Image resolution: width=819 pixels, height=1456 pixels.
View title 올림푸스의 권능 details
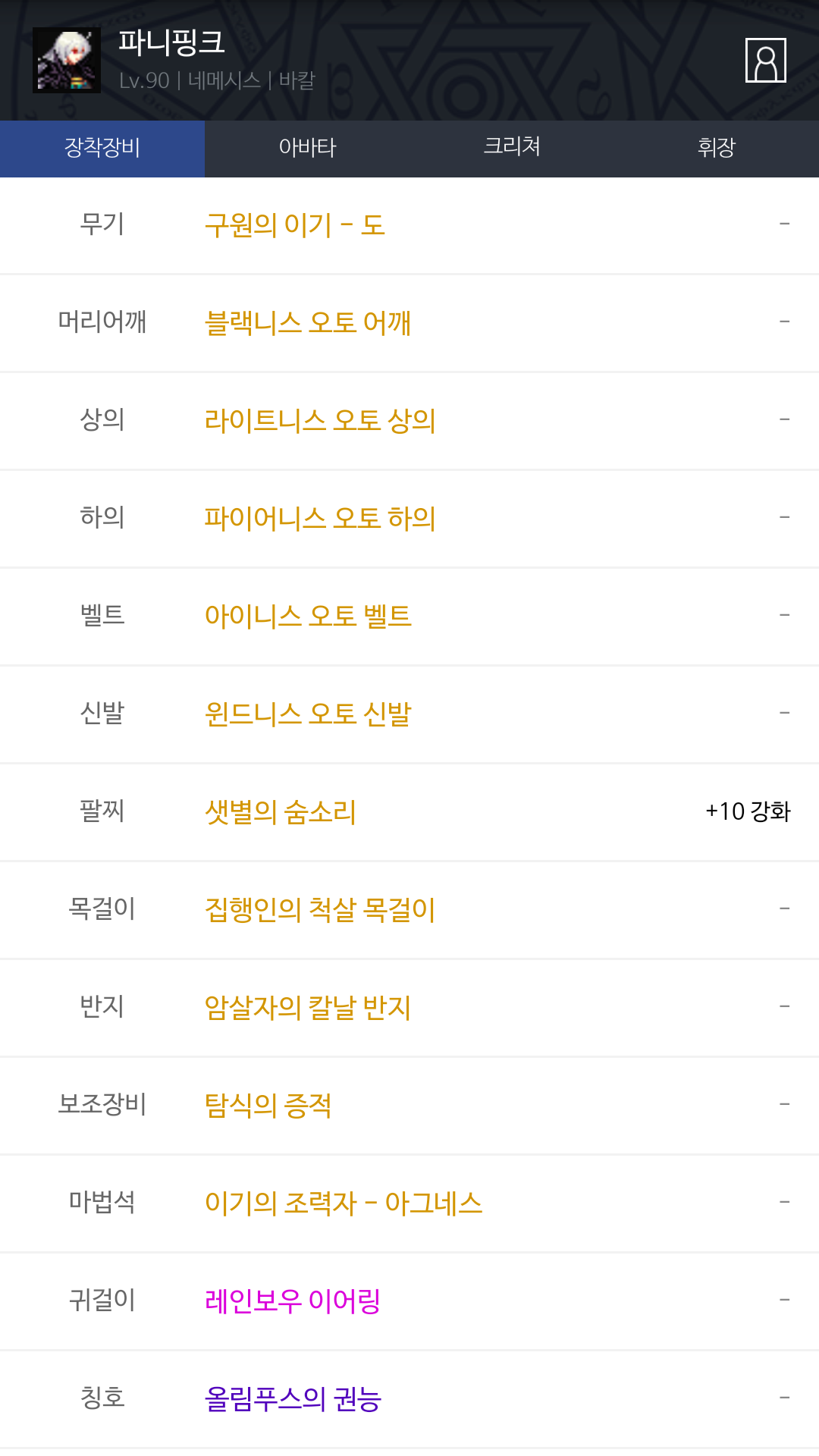pyautogui.click(x=293, y=1399)
